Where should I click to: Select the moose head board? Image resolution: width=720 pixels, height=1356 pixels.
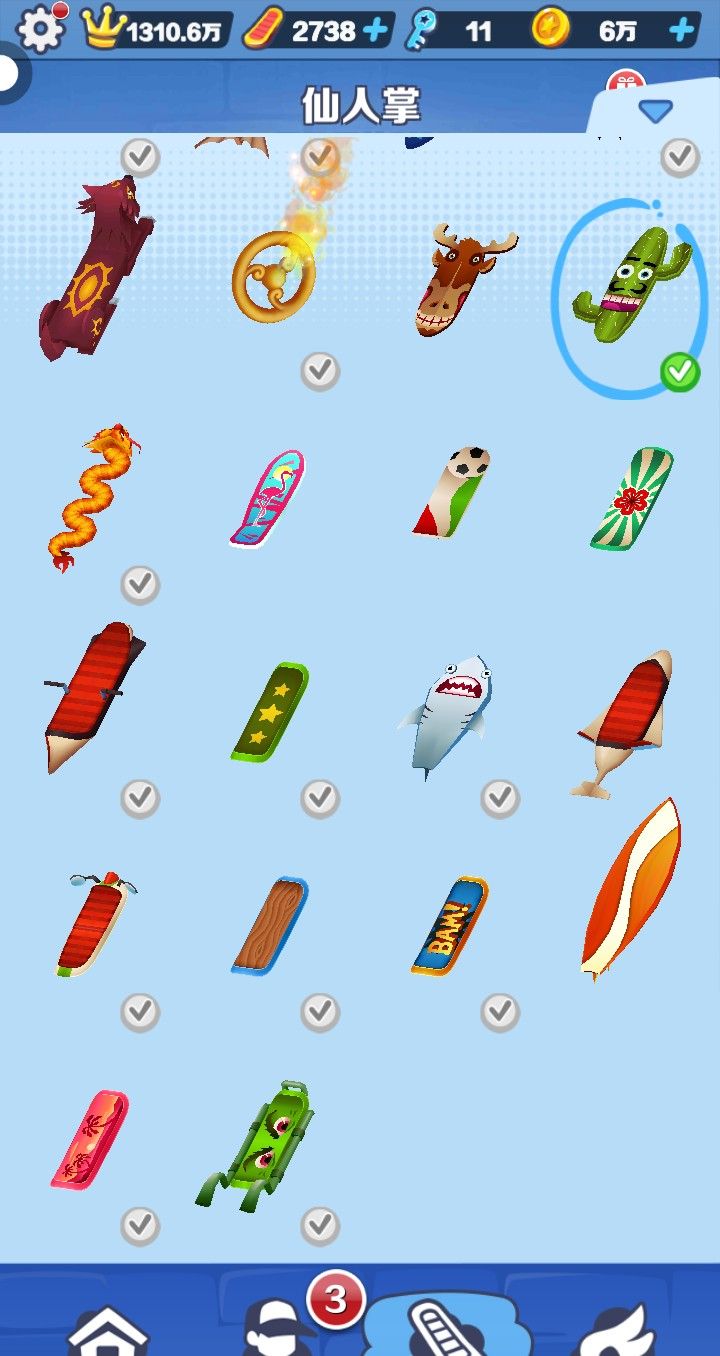point(461,279)
